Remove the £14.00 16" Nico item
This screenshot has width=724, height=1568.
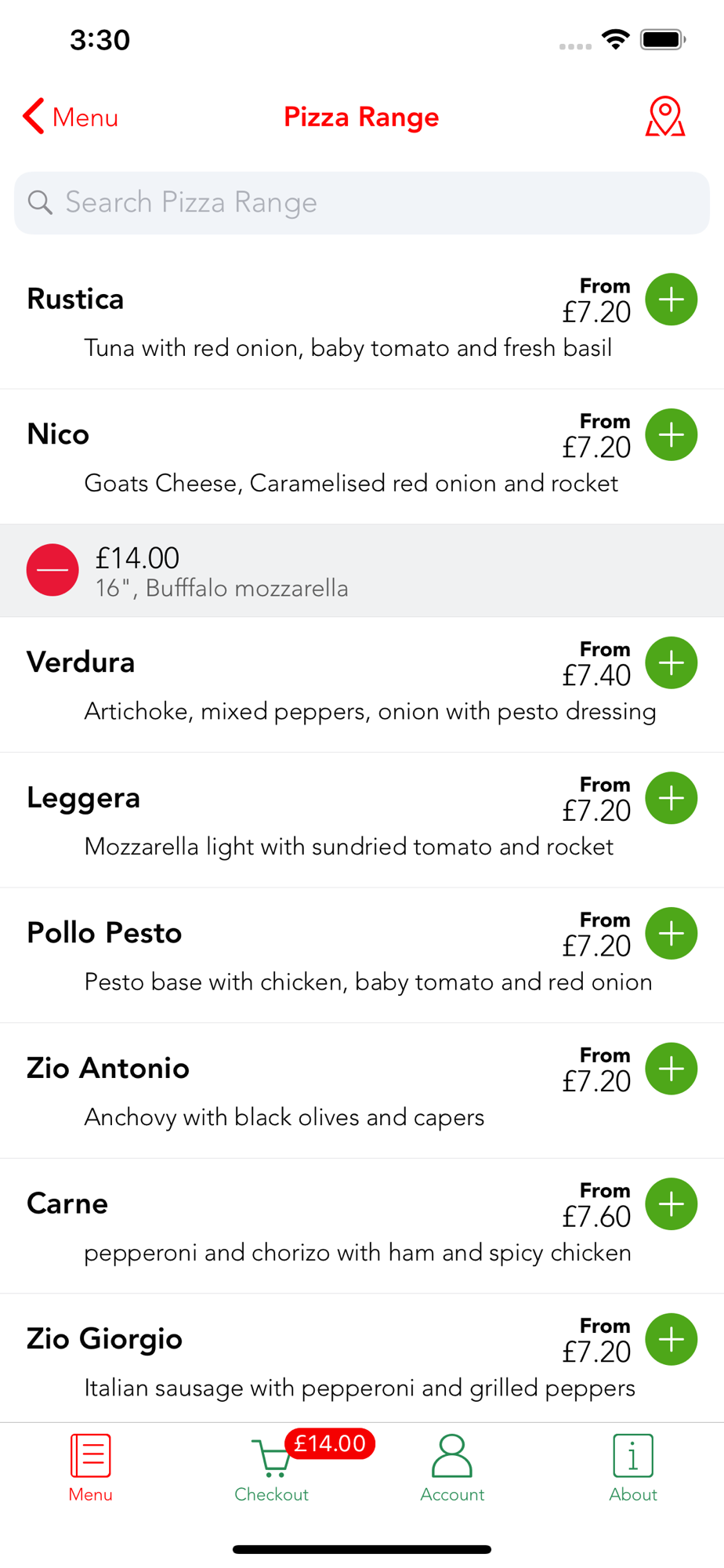52,570
